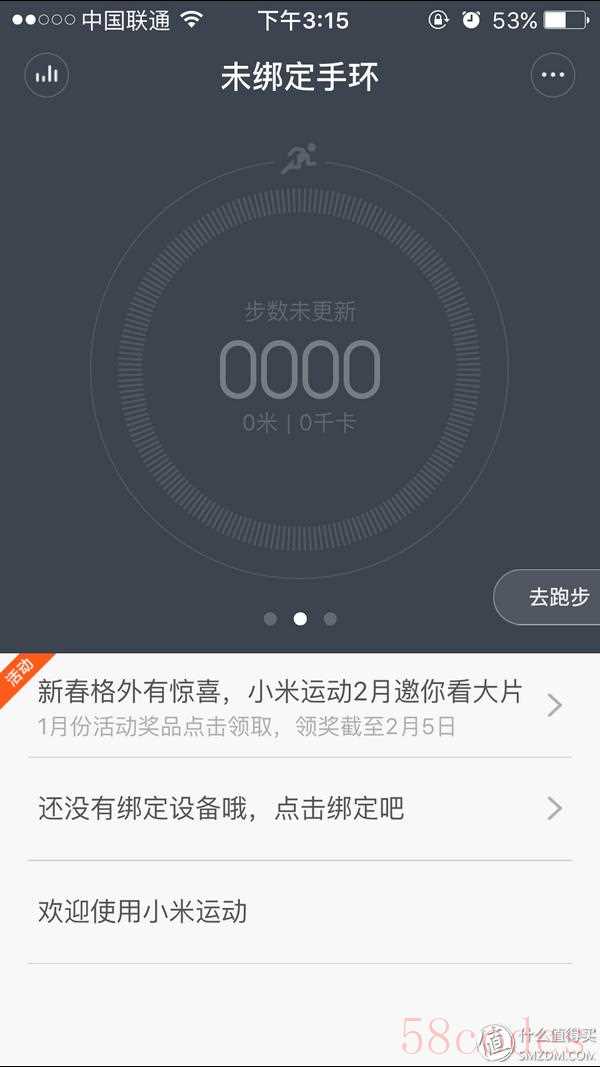The width and height of the screenshot is (600, 1067).
Task: Open the statistics chart icon
Action: (46, 75)
